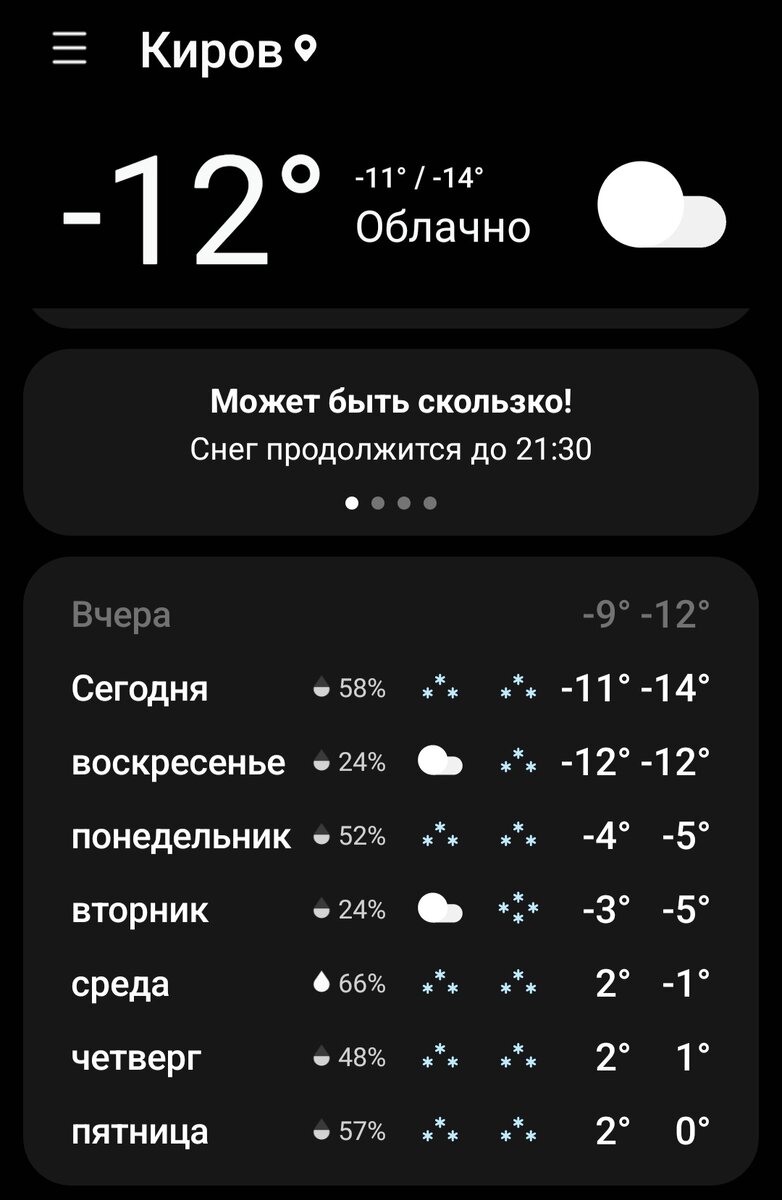The image size is (782, 1200).
Task: Select the snow icon on the пятница row
Action: [x=440, y=1131]
